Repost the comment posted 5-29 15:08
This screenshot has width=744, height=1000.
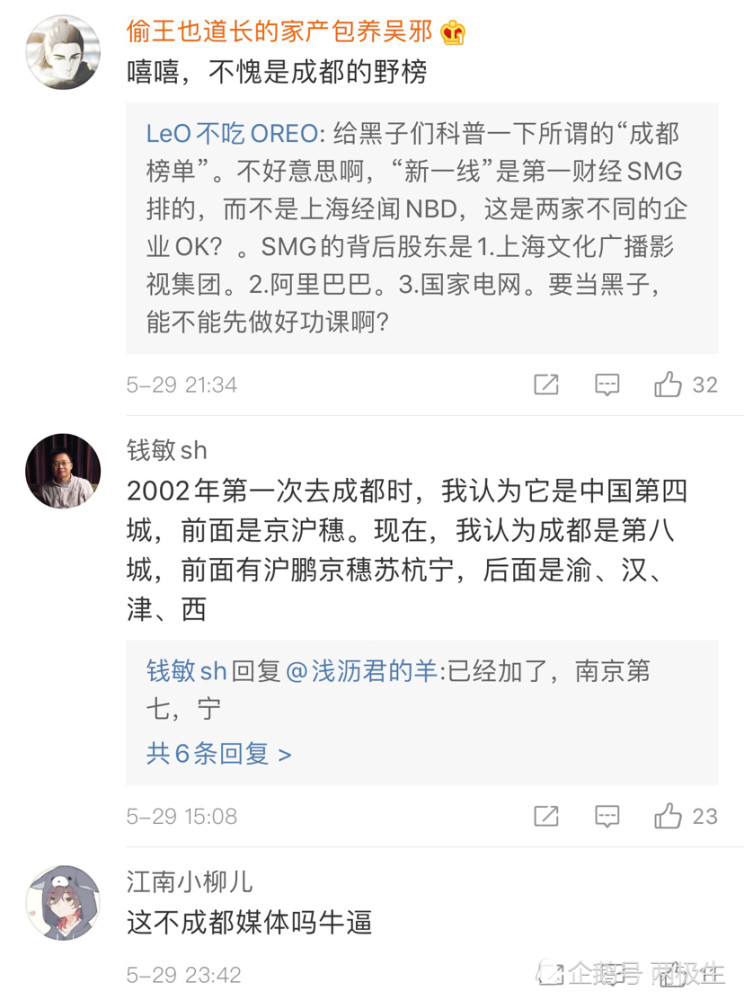(546, 816)
